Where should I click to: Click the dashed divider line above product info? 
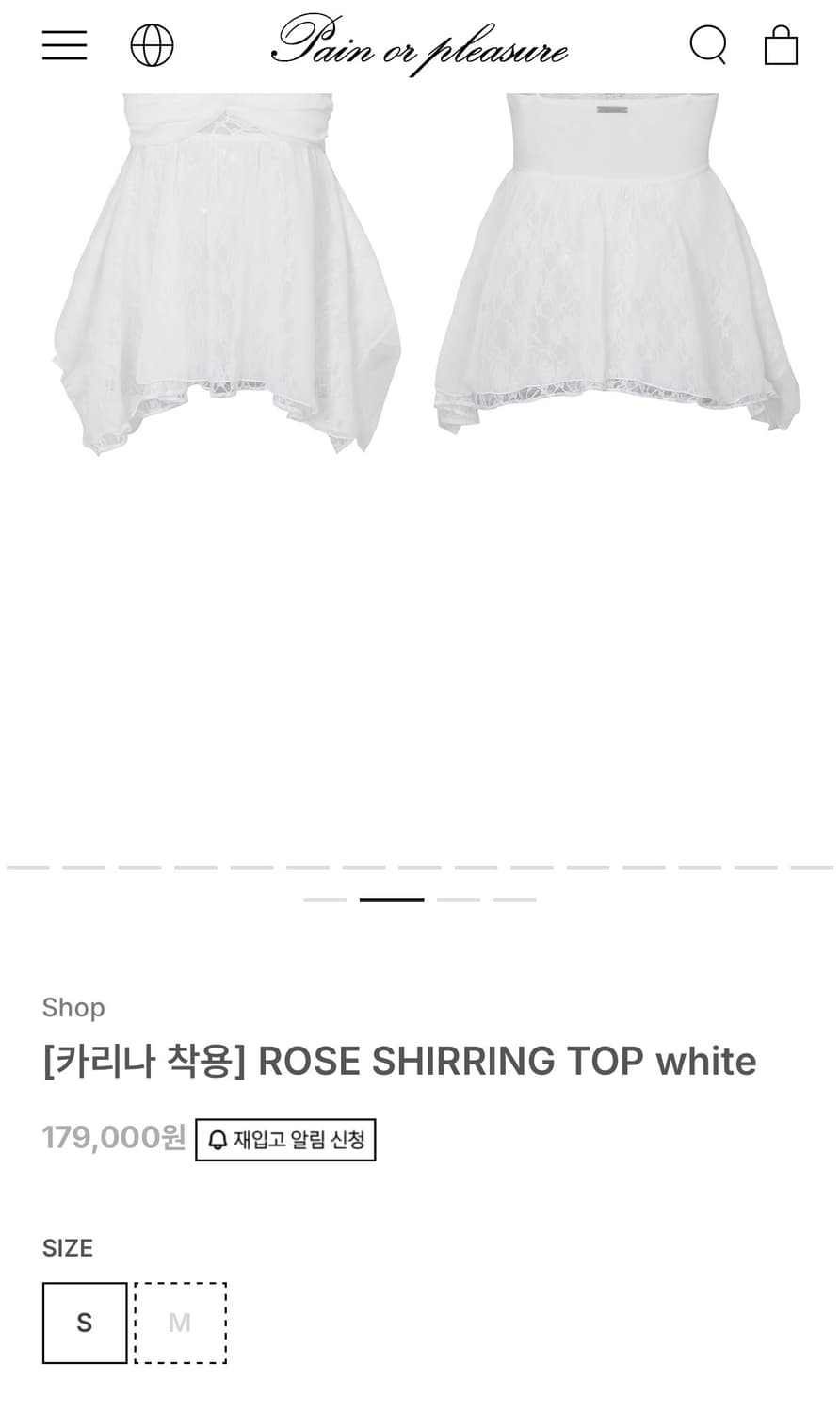click(x=420, y=868)
